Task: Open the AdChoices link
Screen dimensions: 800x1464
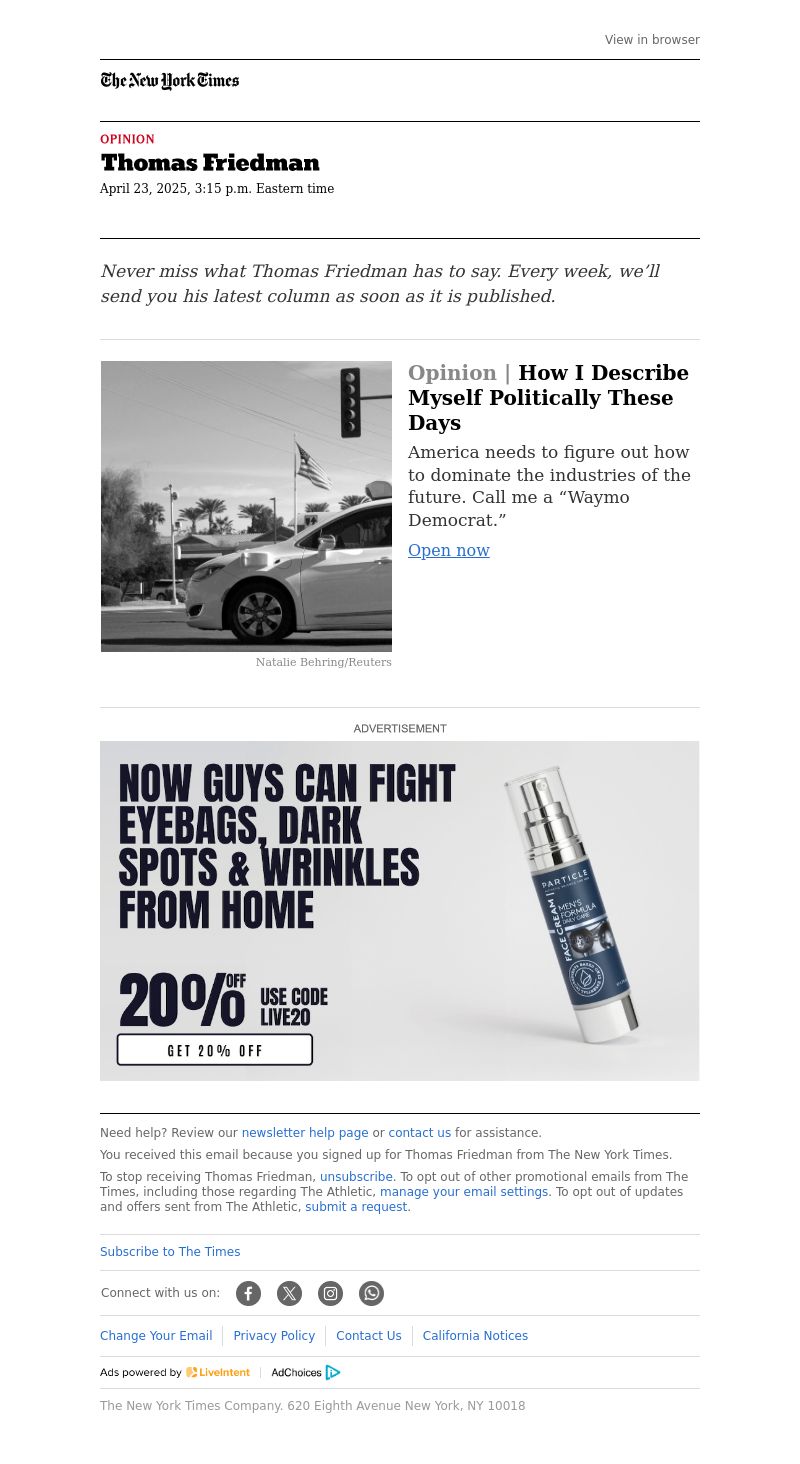Action: coord(305,1373)
